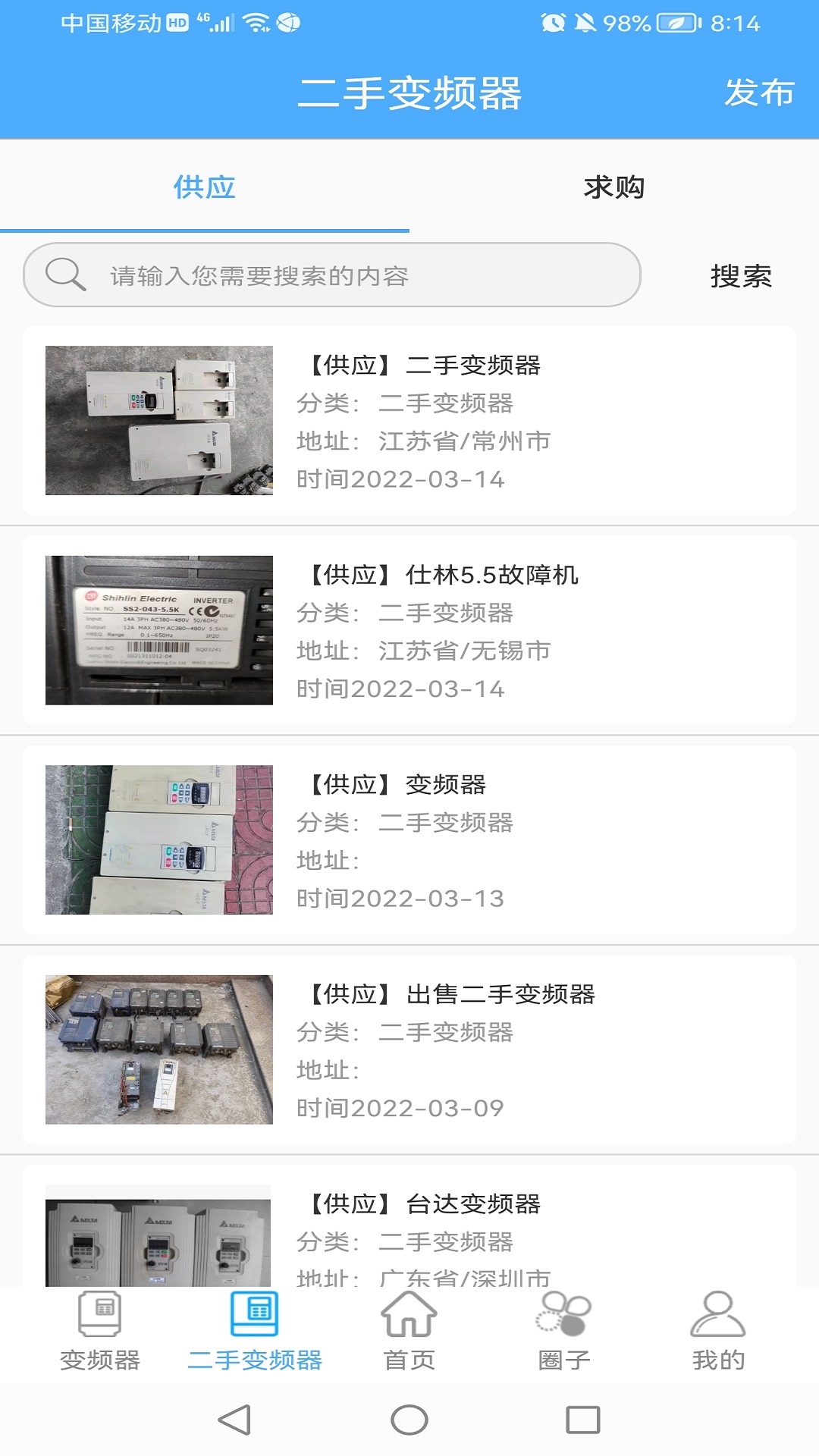Go to the 变频器 bottom tab
Viewport: 819px width, 1456px height.
coord(100,1332)
